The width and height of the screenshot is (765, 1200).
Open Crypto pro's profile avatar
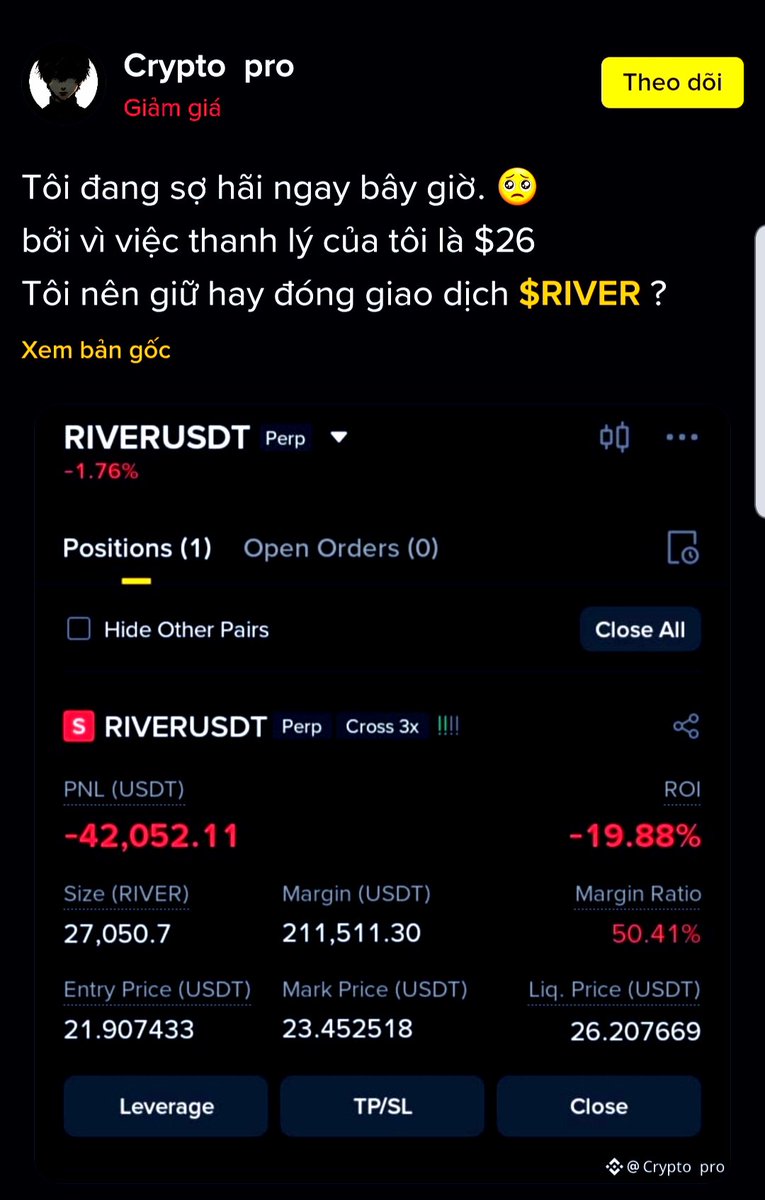tap(62, 84)
